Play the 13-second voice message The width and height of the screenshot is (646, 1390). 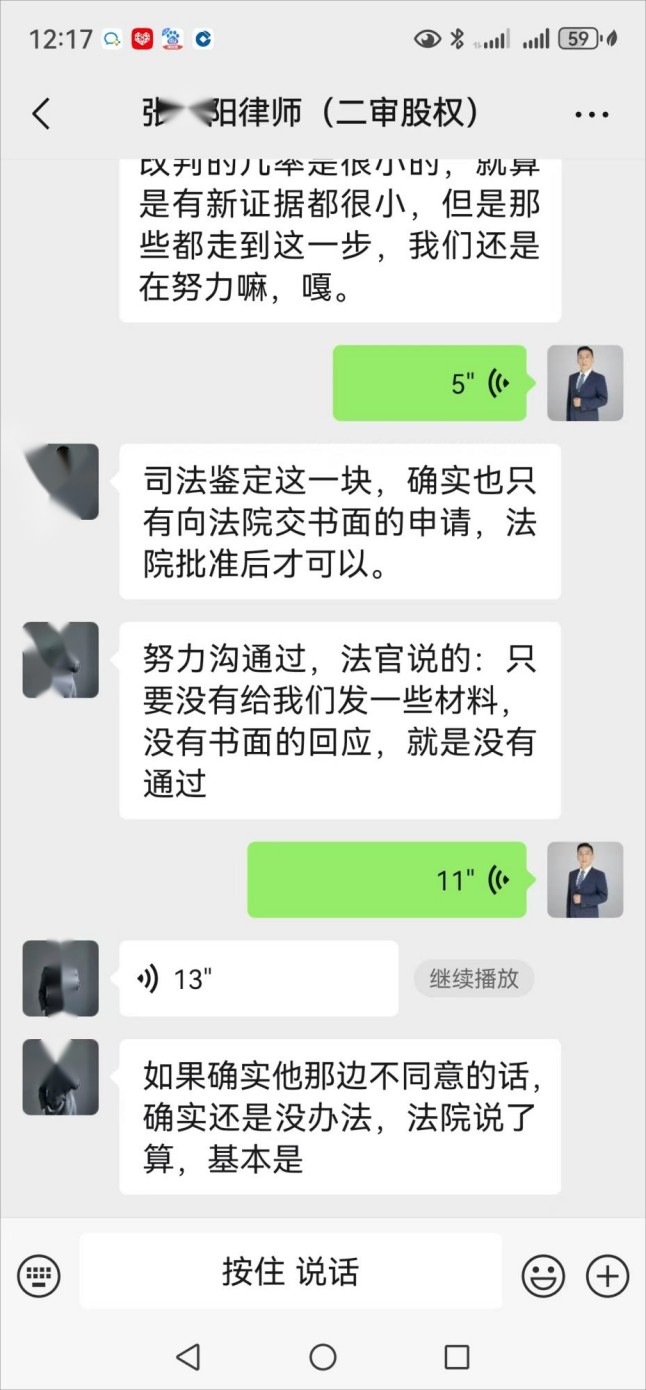tap(258, 979)
